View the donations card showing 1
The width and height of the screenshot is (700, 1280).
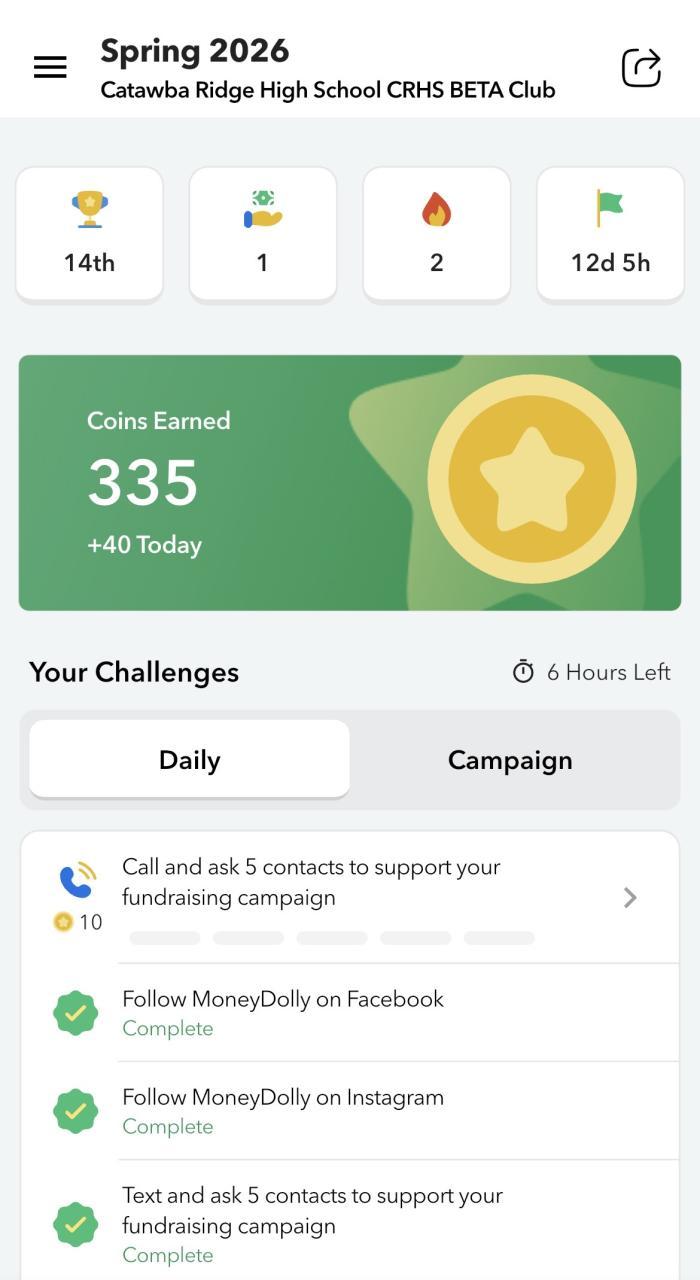pos(263,234)
